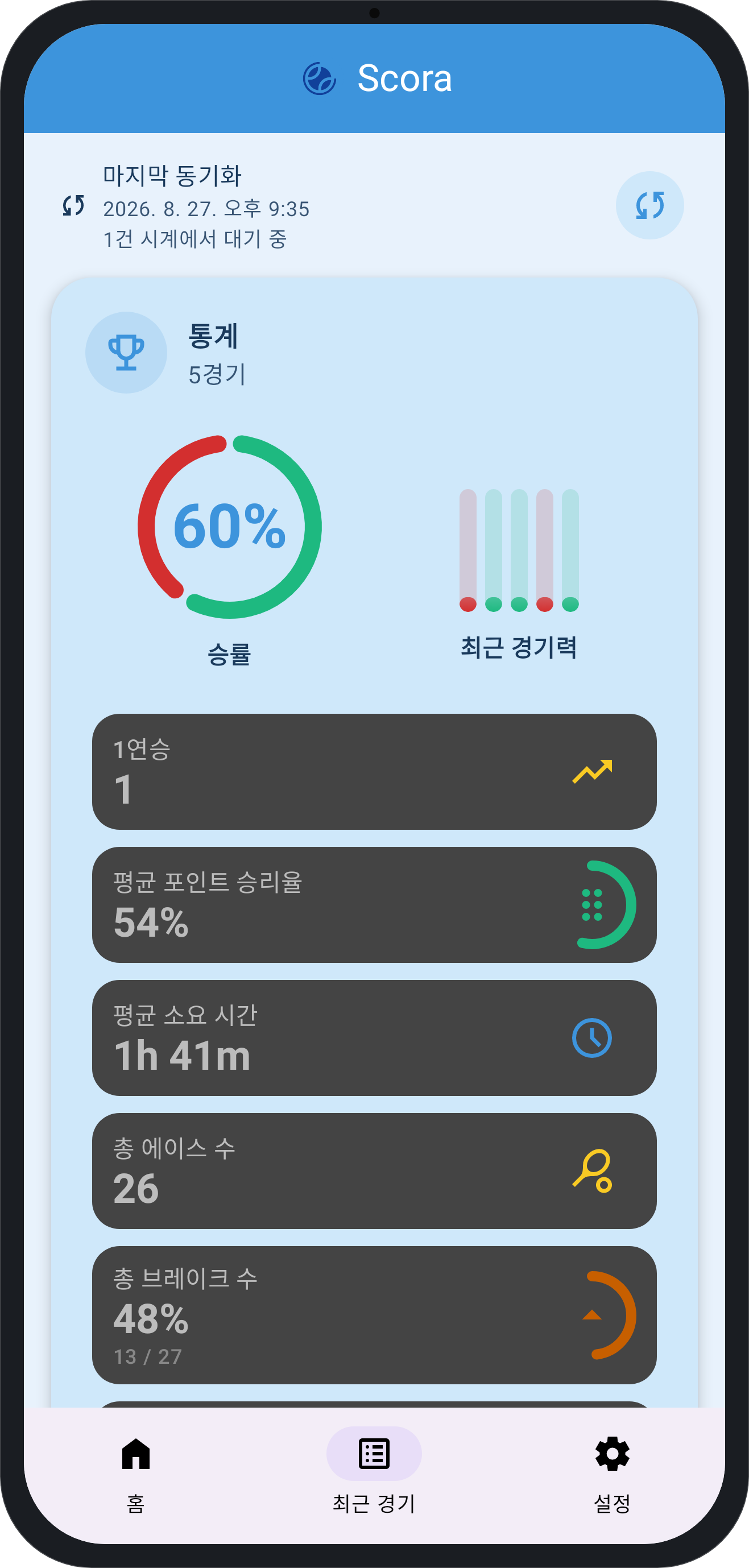Open the 설정 tab
The height and width of the screenshot is (1568, 749).
612,1474
